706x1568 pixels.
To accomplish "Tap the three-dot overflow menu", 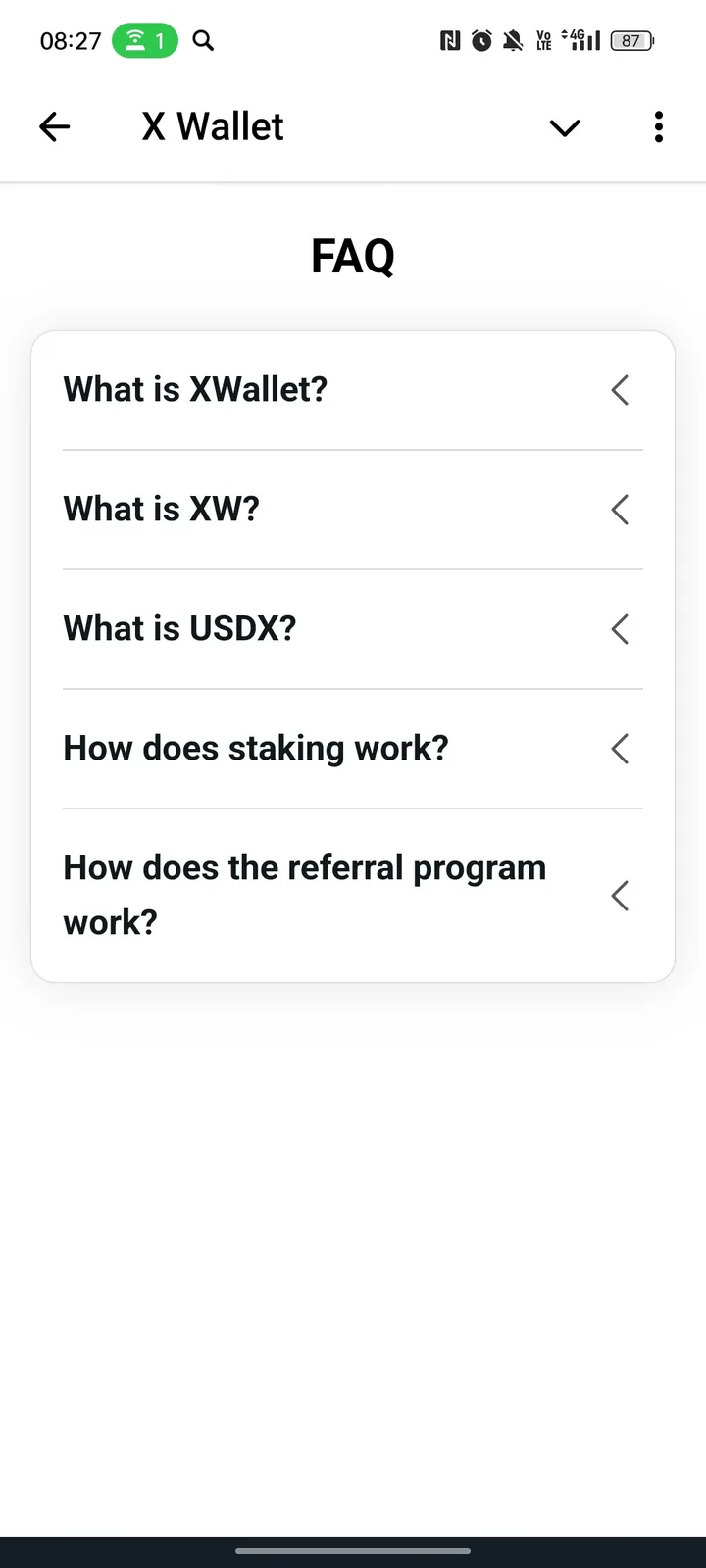I will tap(658, 126).
